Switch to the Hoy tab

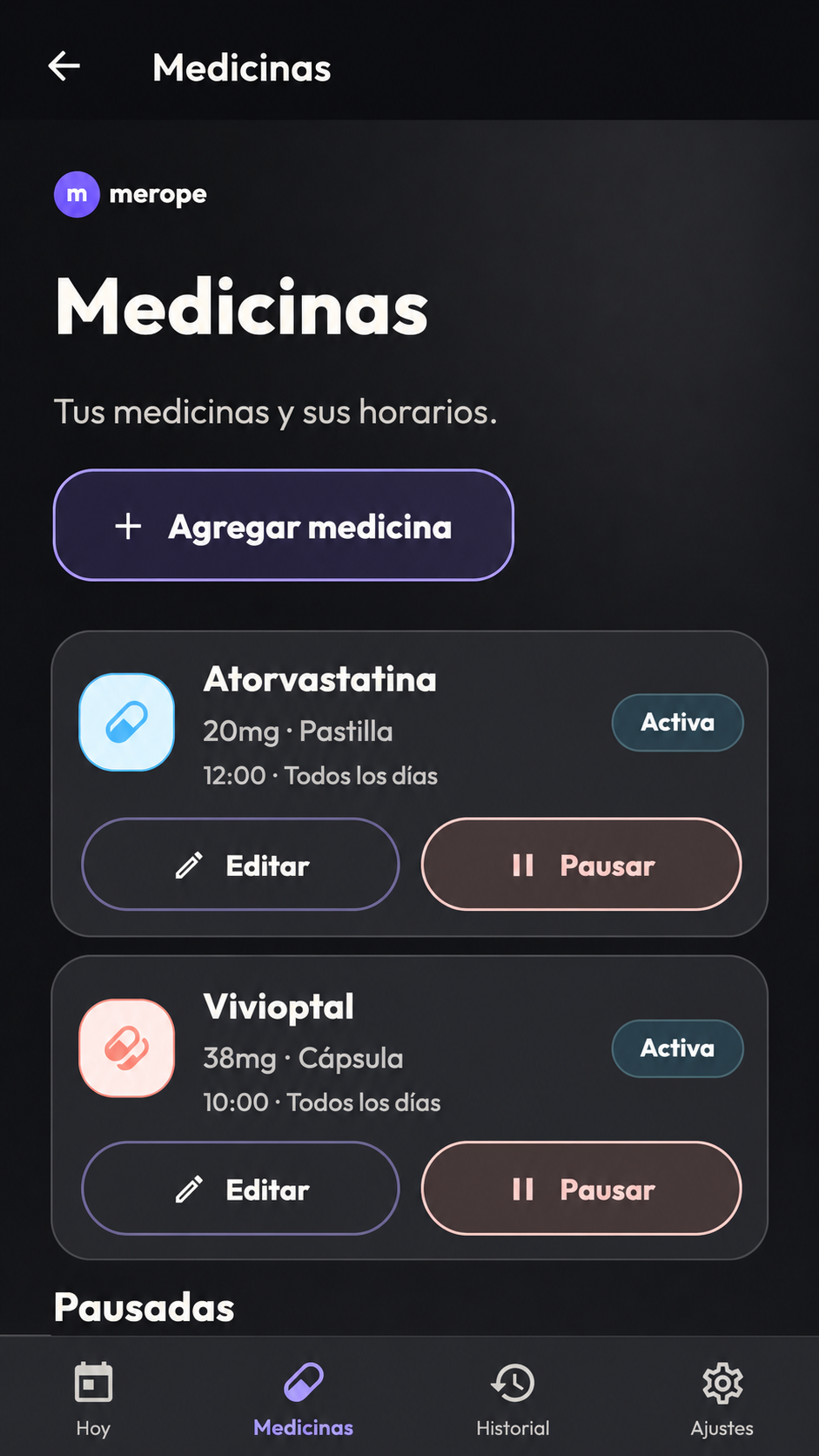(x=93, y=1399)
